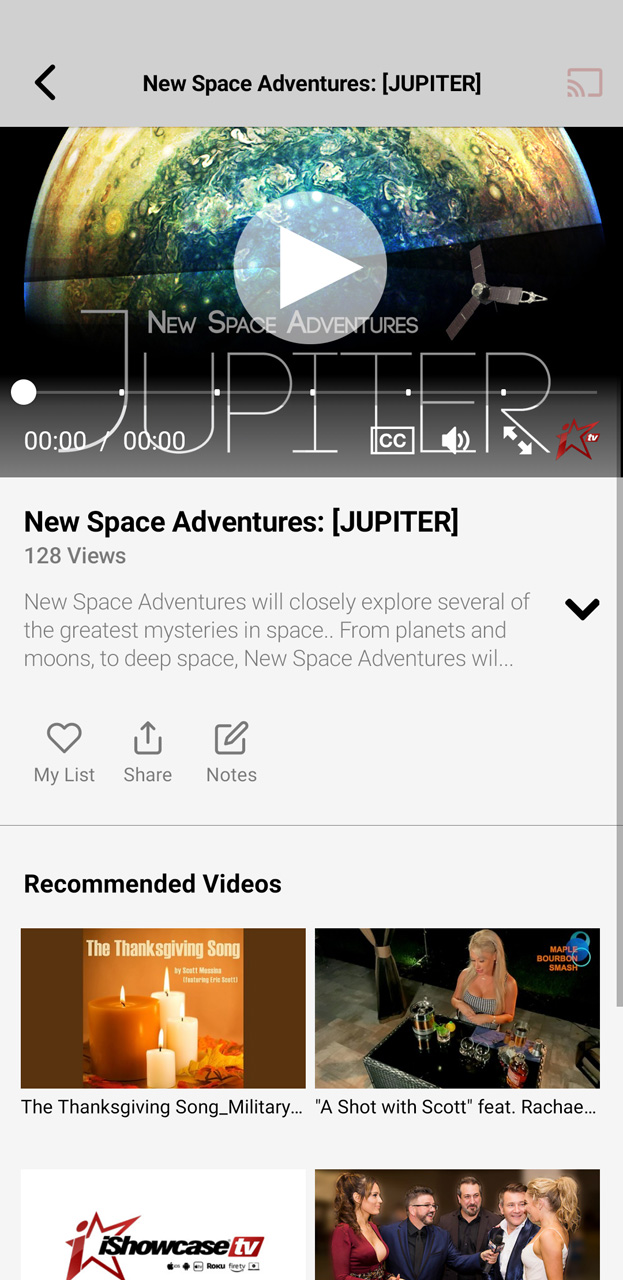The width and height of the screenshot is (623, 1280).
Task: Turn on closed captions
Action: tap(392, 440)
